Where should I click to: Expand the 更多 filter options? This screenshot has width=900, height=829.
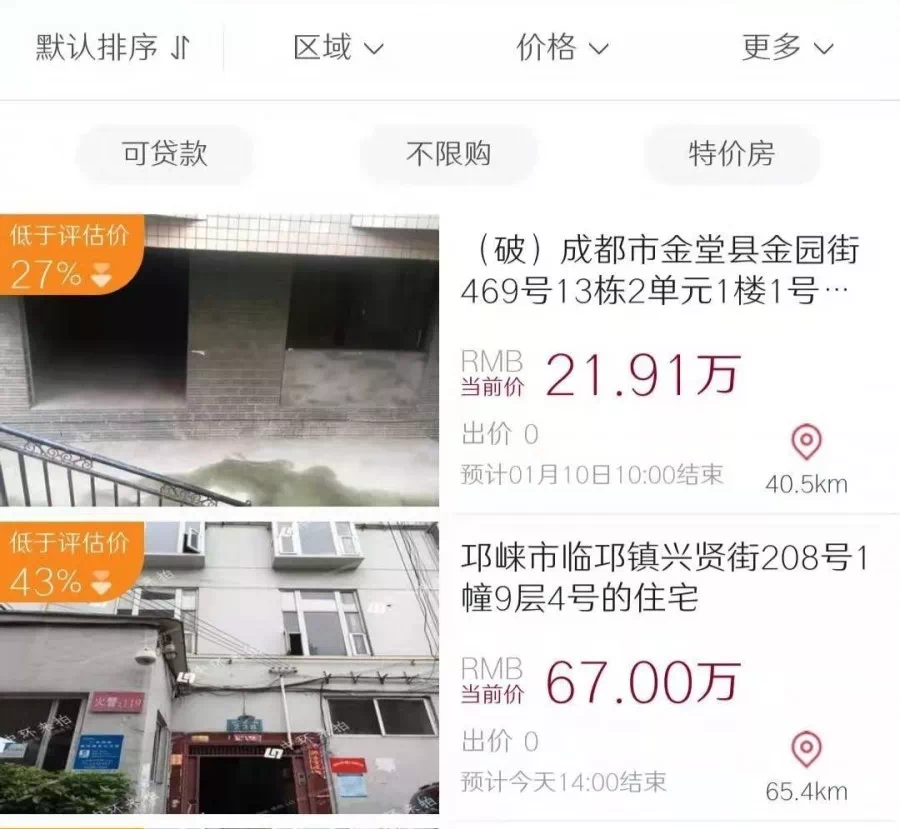787,47
